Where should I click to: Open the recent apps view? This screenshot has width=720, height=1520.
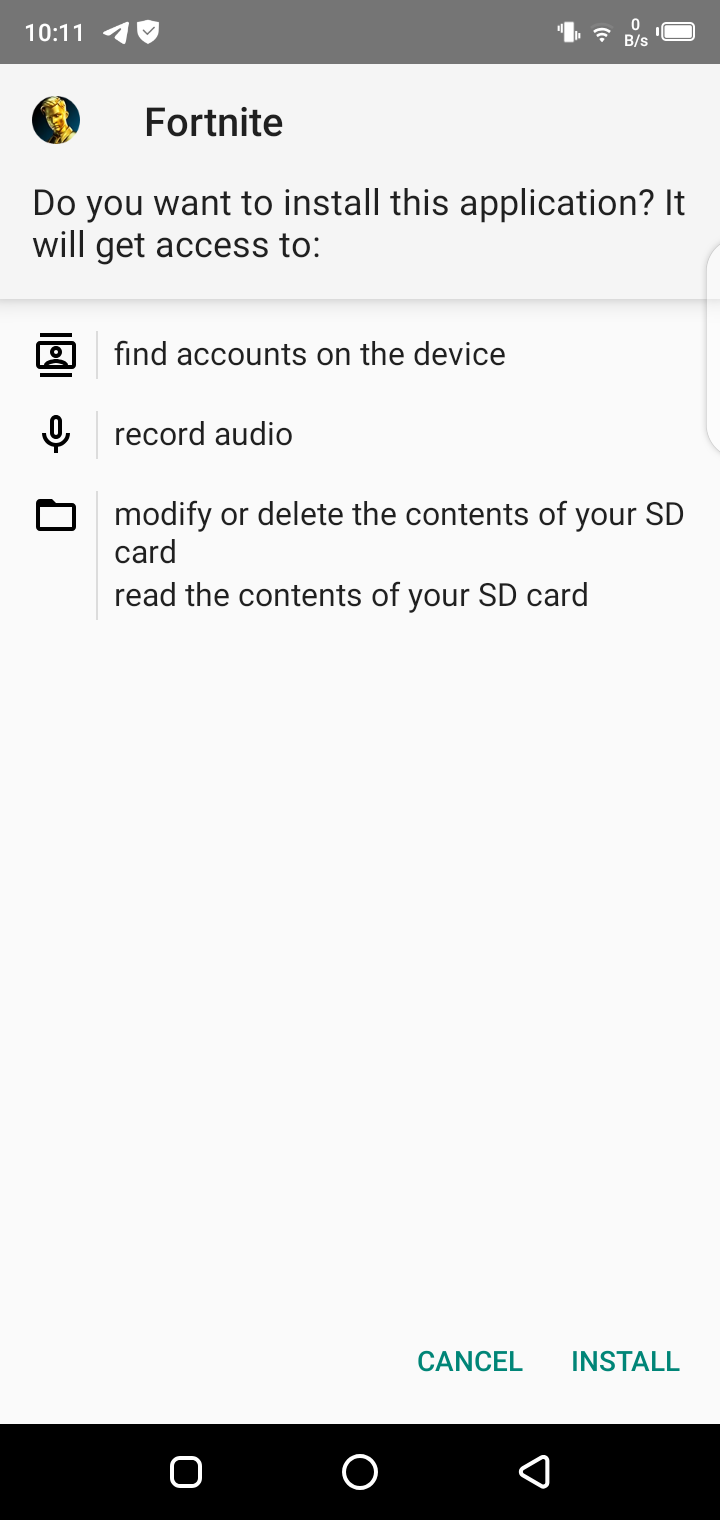(186, 1471)
